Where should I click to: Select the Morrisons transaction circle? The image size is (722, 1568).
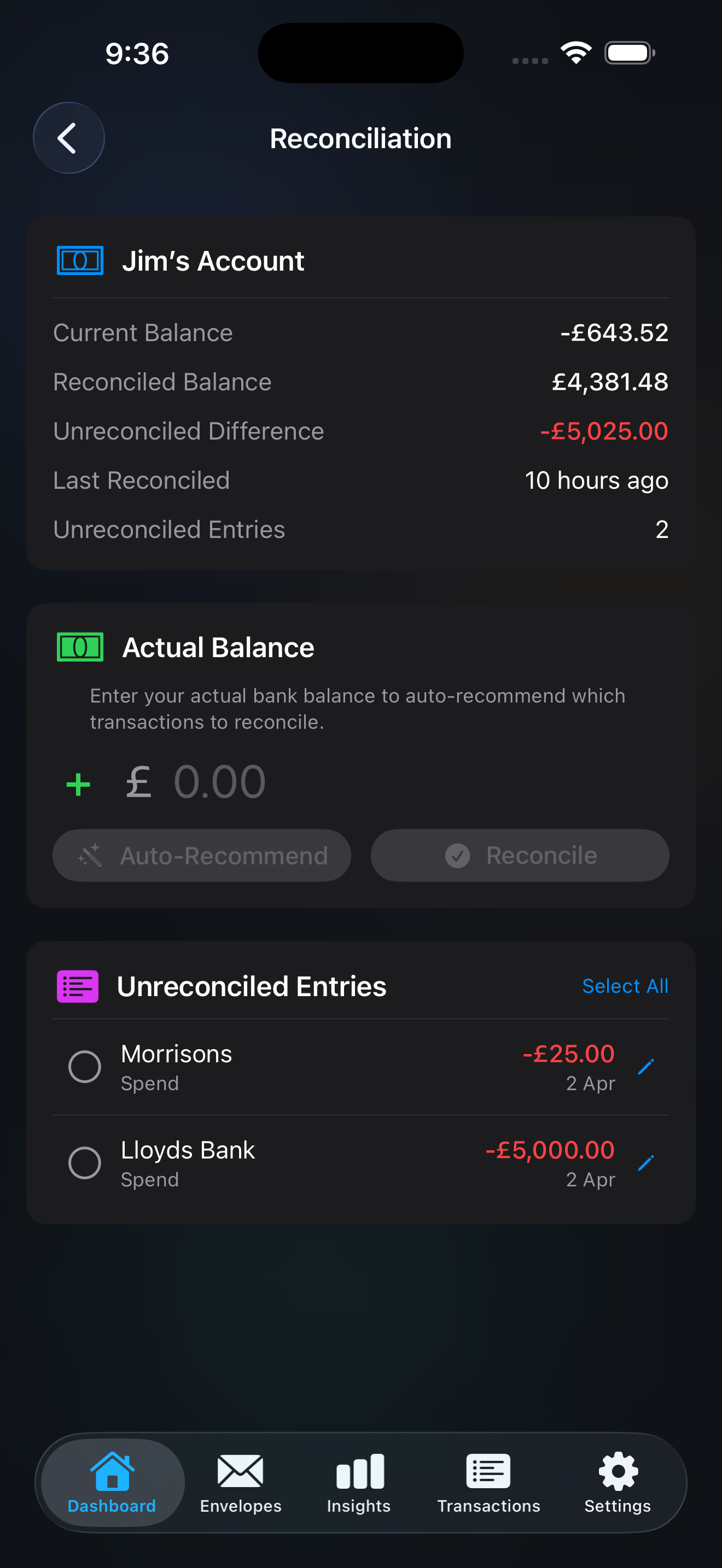point(85,1067)
